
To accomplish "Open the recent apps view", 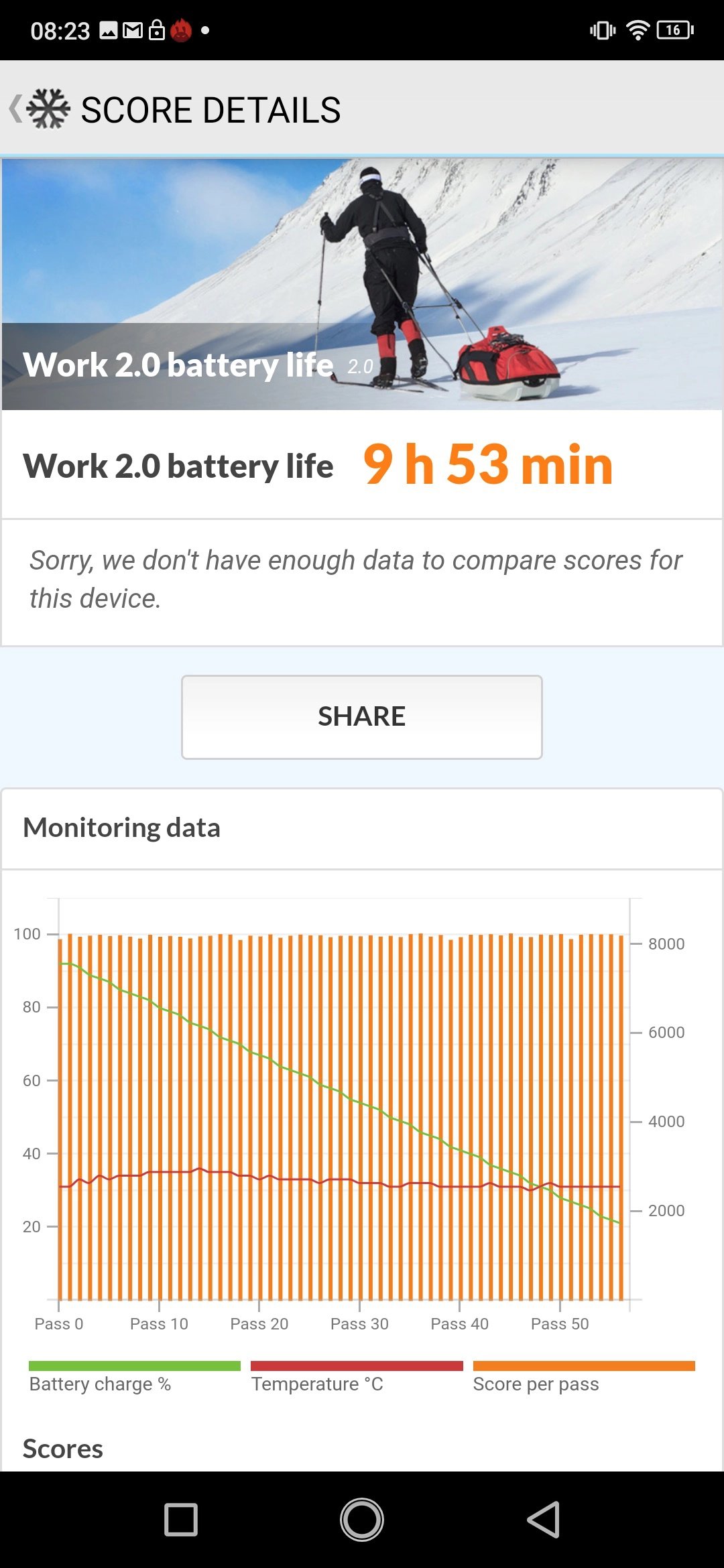I will coord(181,1519).
